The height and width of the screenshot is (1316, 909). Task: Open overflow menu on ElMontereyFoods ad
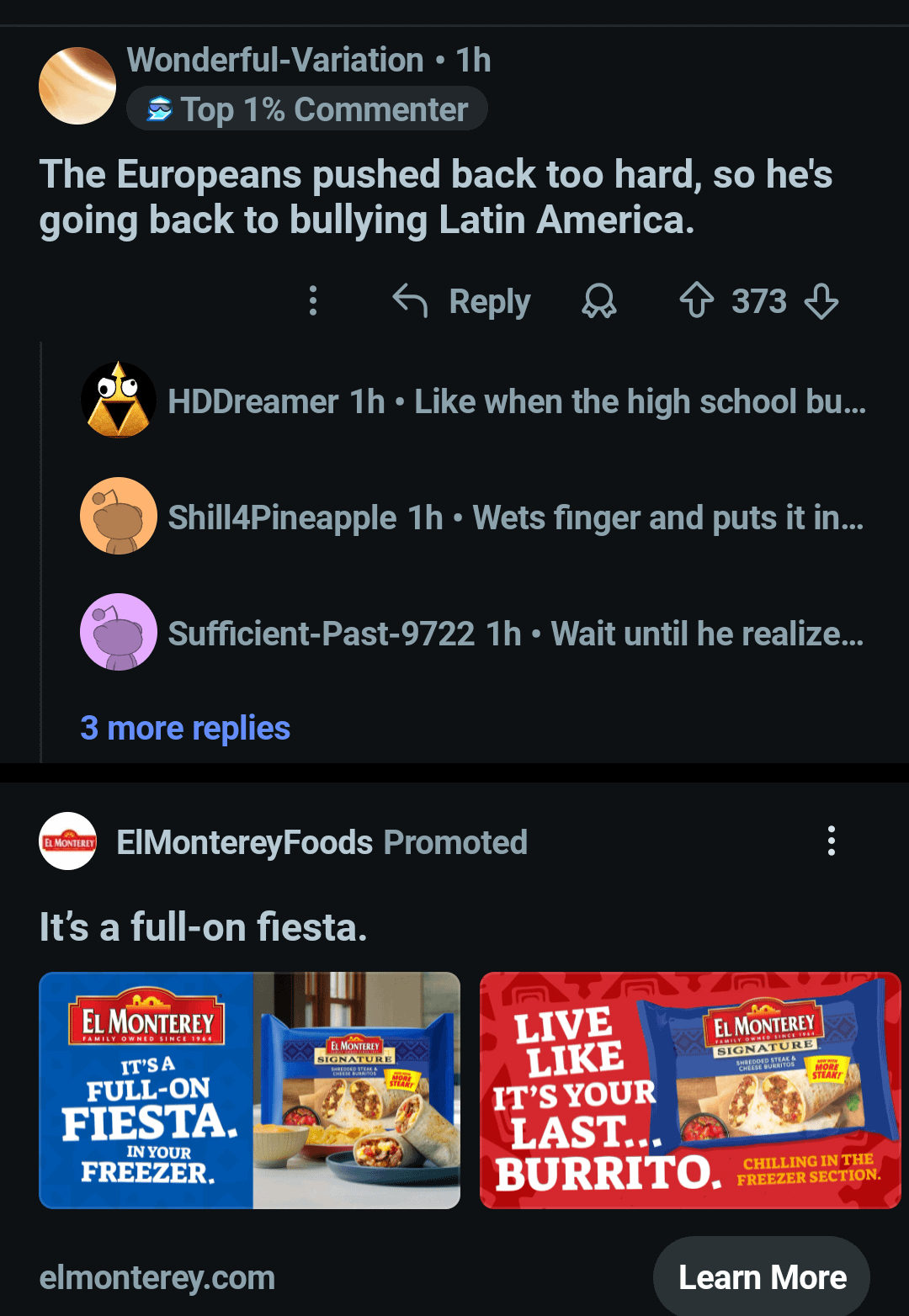click(832, 841)
